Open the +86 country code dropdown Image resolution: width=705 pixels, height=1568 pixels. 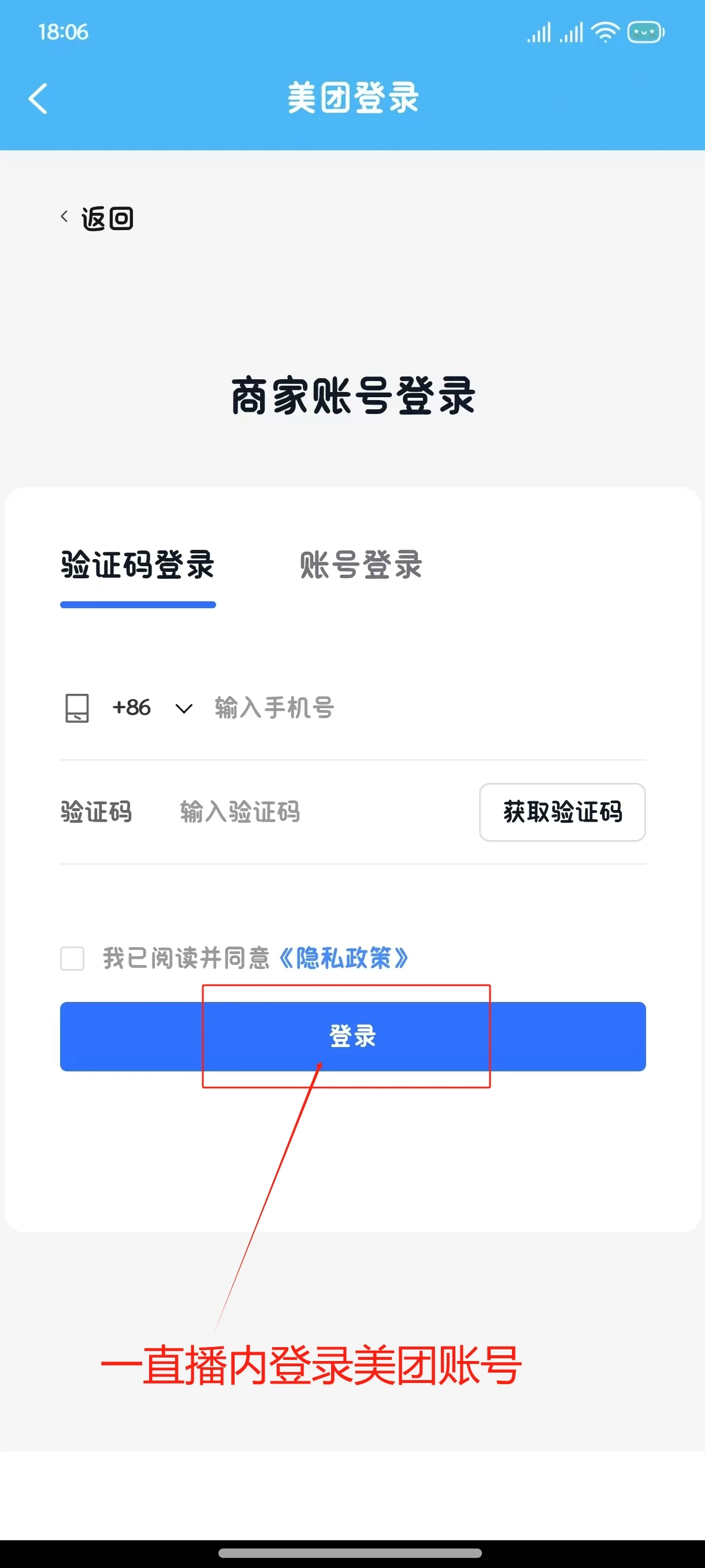click(153, 708)
